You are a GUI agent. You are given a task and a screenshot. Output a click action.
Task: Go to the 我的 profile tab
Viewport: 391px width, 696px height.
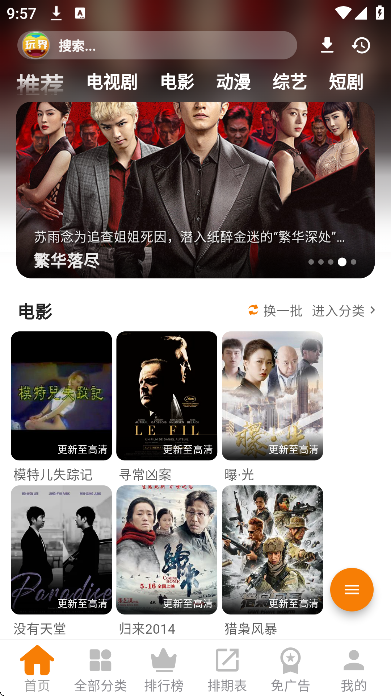coord(354,669)
